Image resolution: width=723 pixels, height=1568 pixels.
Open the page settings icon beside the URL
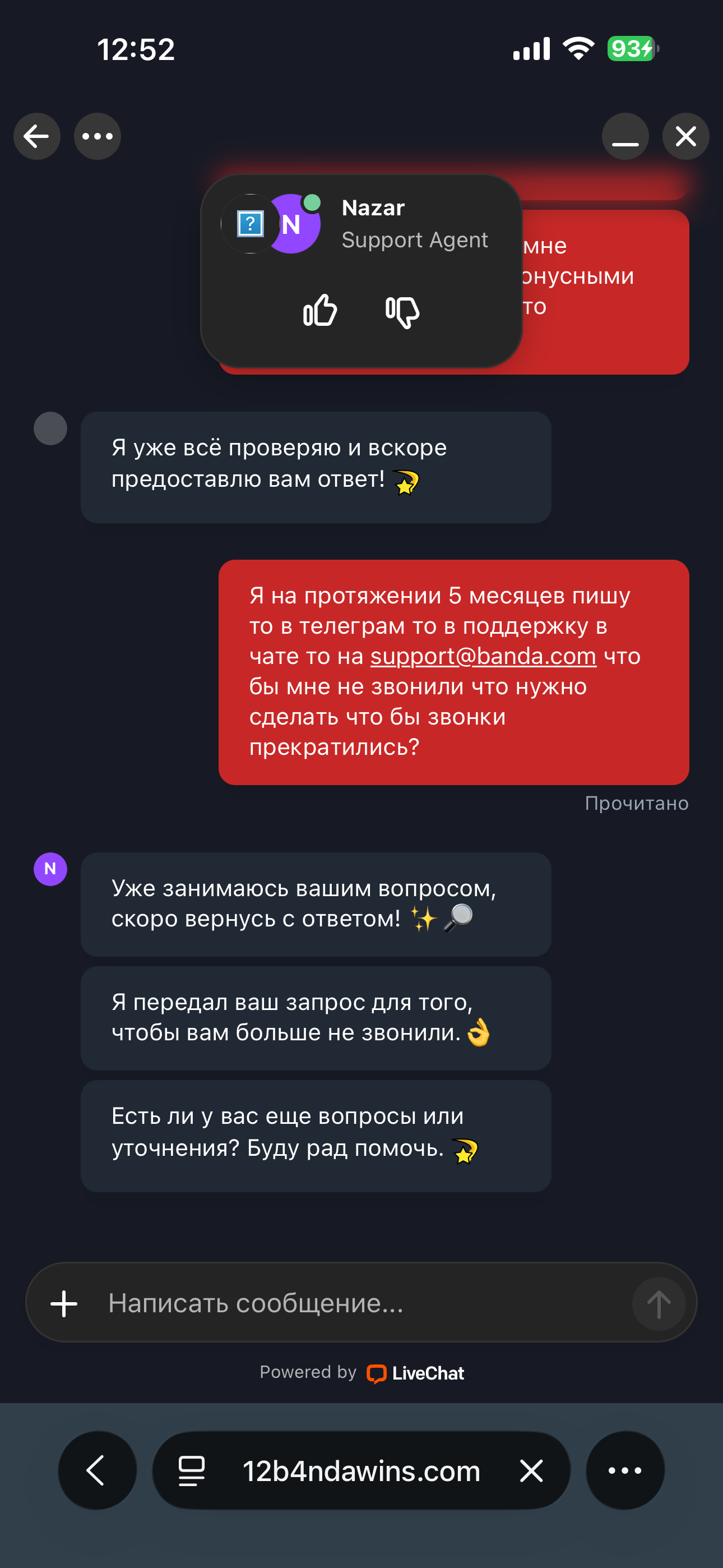[x=192, y=1470]
